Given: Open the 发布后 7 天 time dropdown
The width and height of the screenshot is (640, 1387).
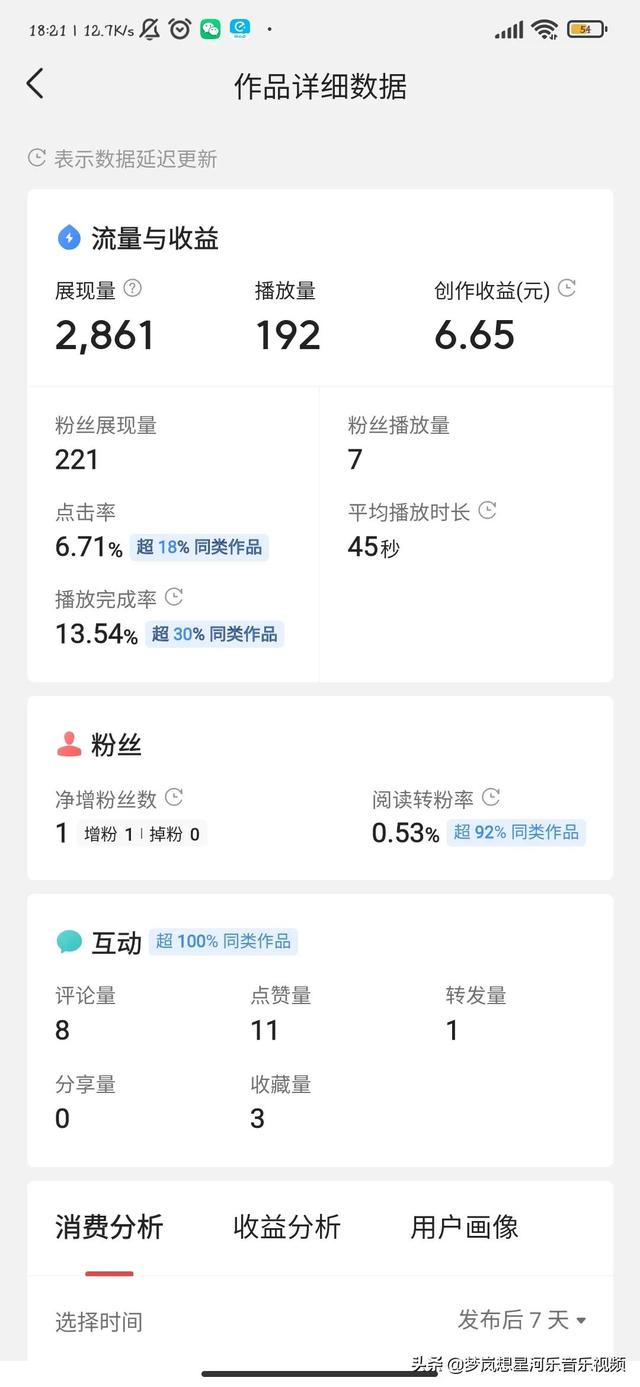Looking at the screenshot, I should point(522,1320).
